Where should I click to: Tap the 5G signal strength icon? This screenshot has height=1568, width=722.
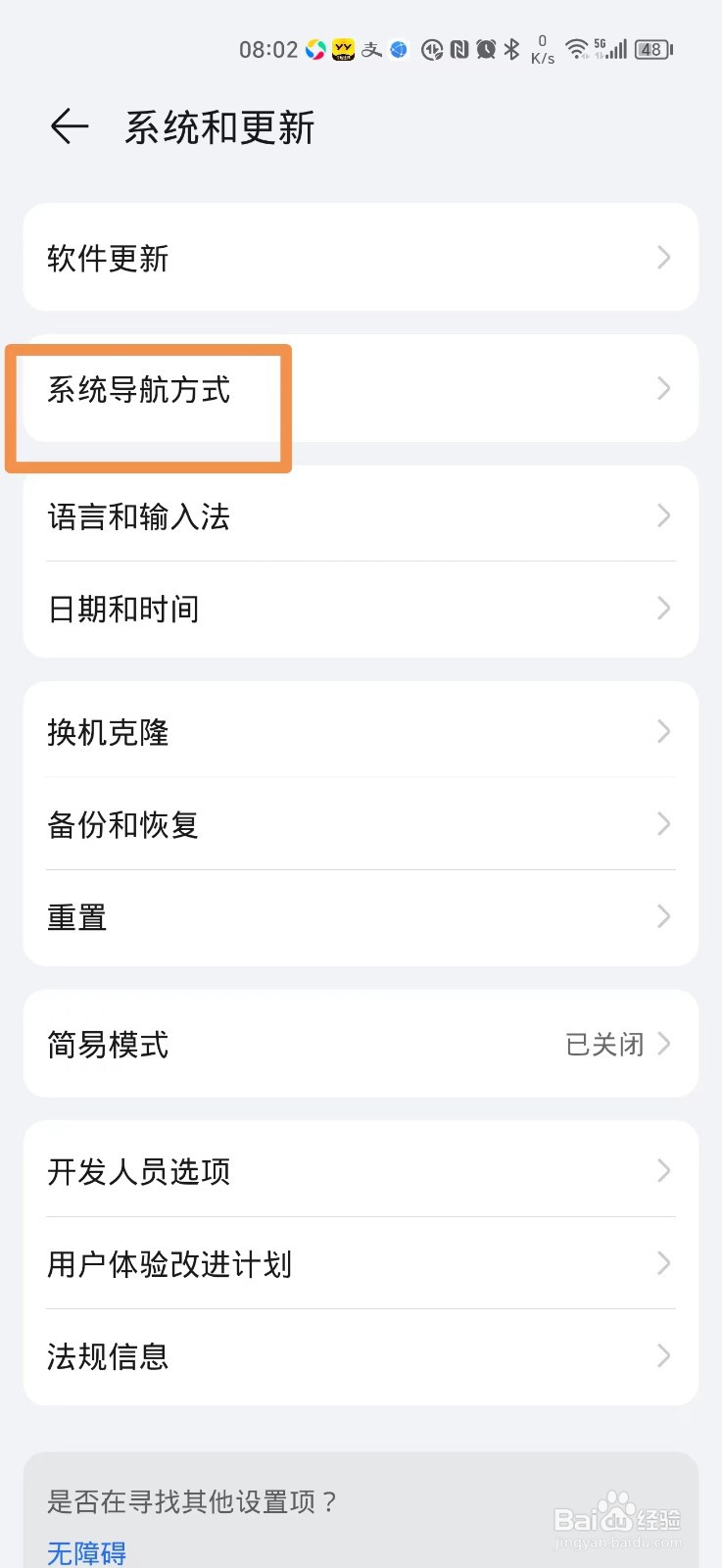point(615,49)
